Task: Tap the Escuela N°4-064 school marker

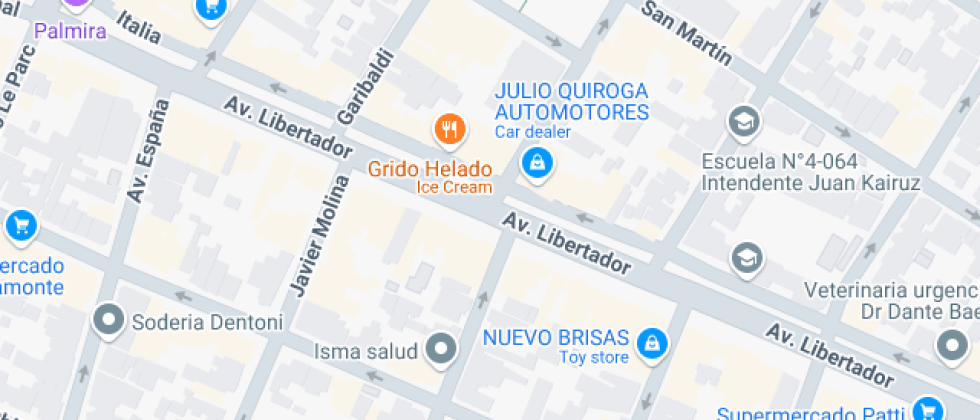Action: pyautogui.click(x=744, y=123)
